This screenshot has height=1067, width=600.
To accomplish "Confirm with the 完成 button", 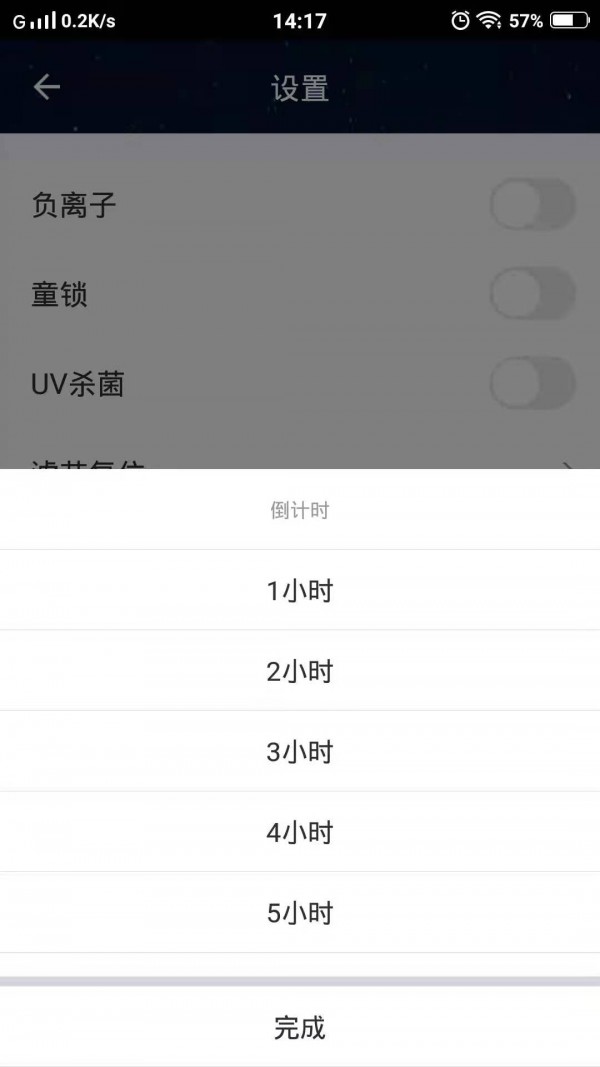I will click(300, 1027).
